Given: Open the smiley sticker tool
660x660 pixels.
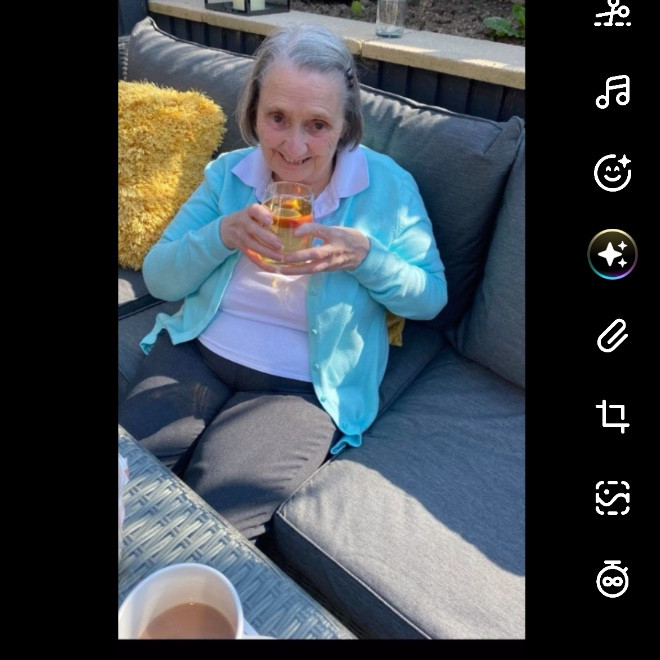Looking at the screenshot, I should pos(612,173).
